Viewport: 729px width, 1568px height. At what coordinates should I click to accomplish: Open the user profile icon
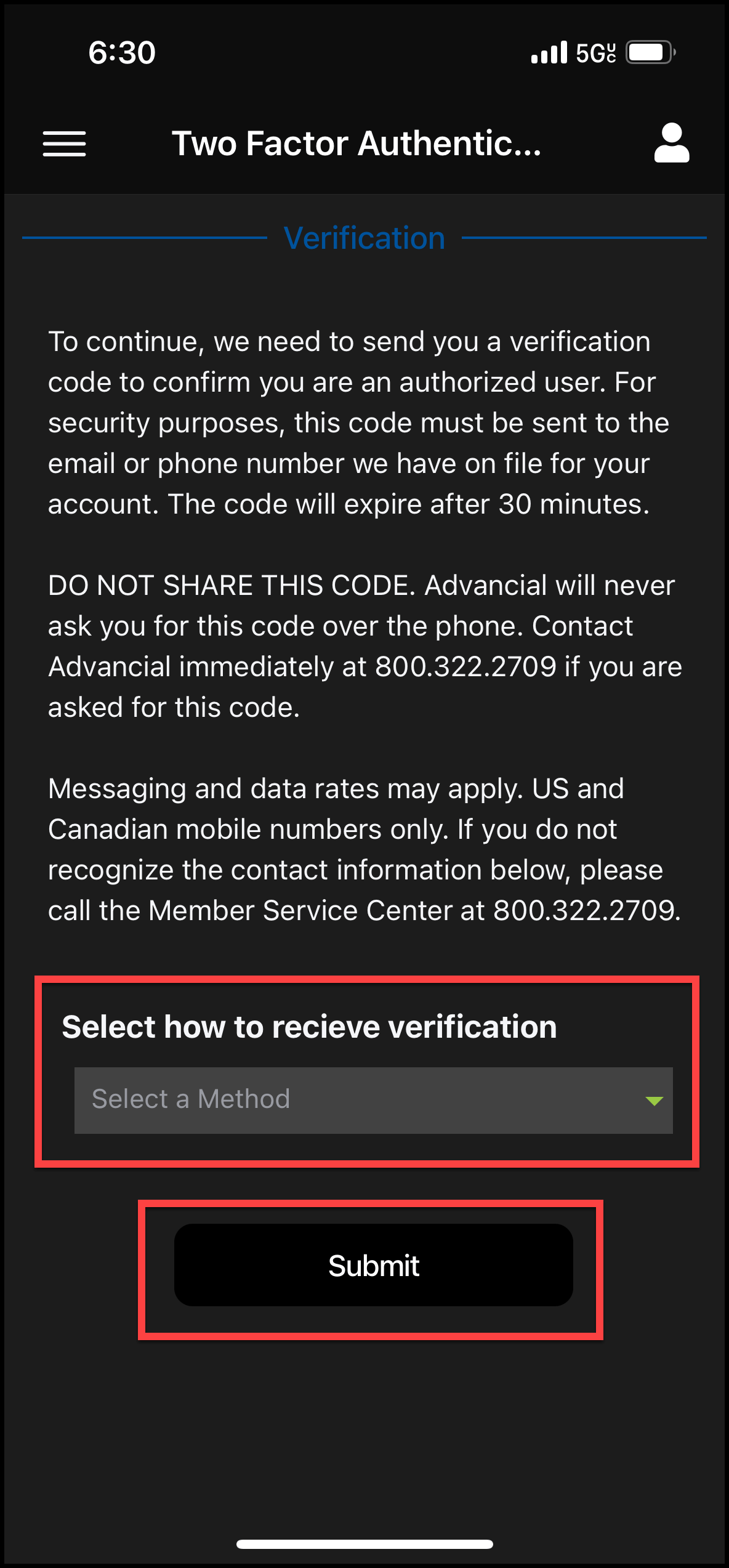[x=671, y=143]
